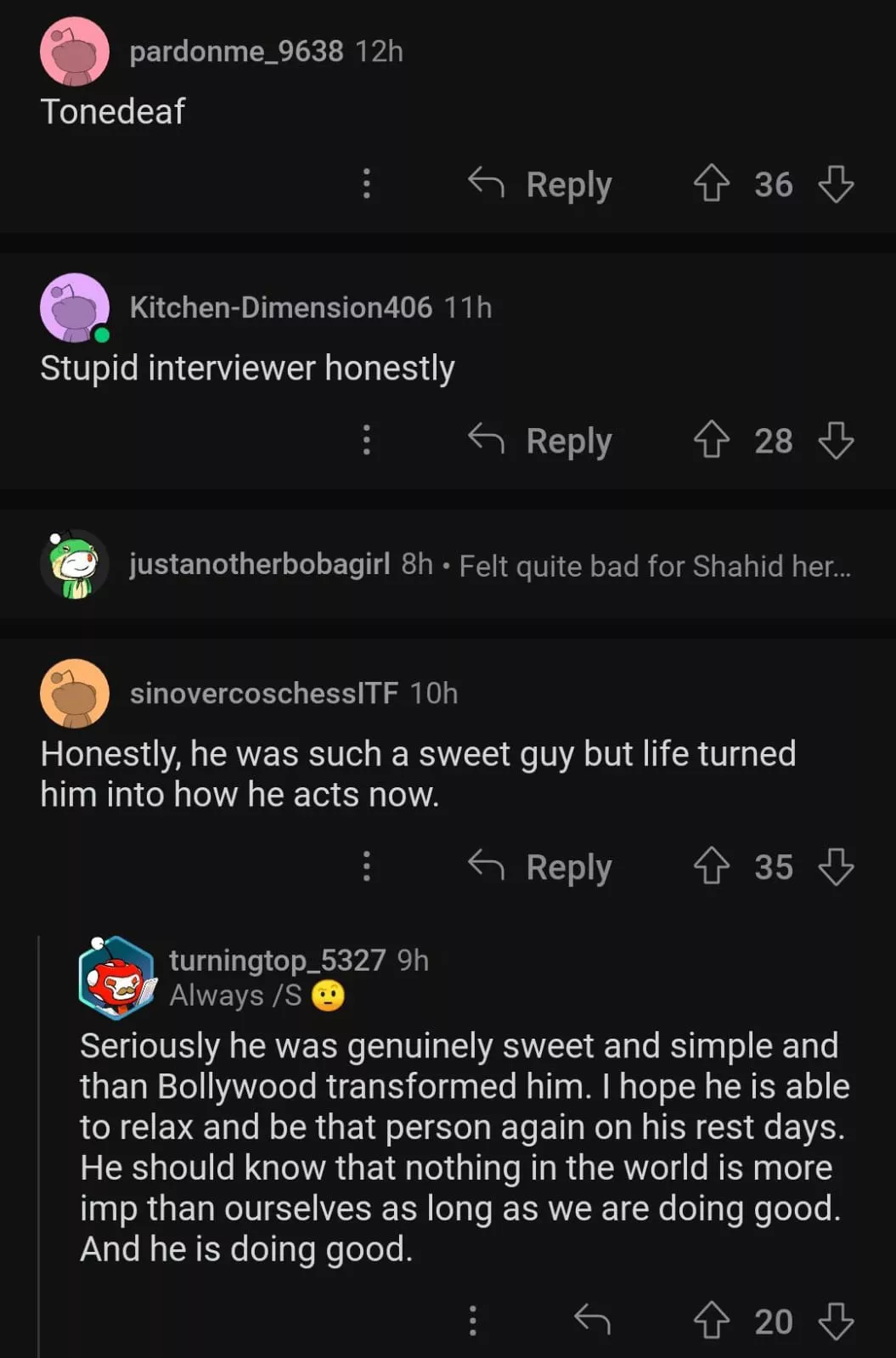Open three-dot menu on Kitchen-Dimension406's comment

[367, 441]
